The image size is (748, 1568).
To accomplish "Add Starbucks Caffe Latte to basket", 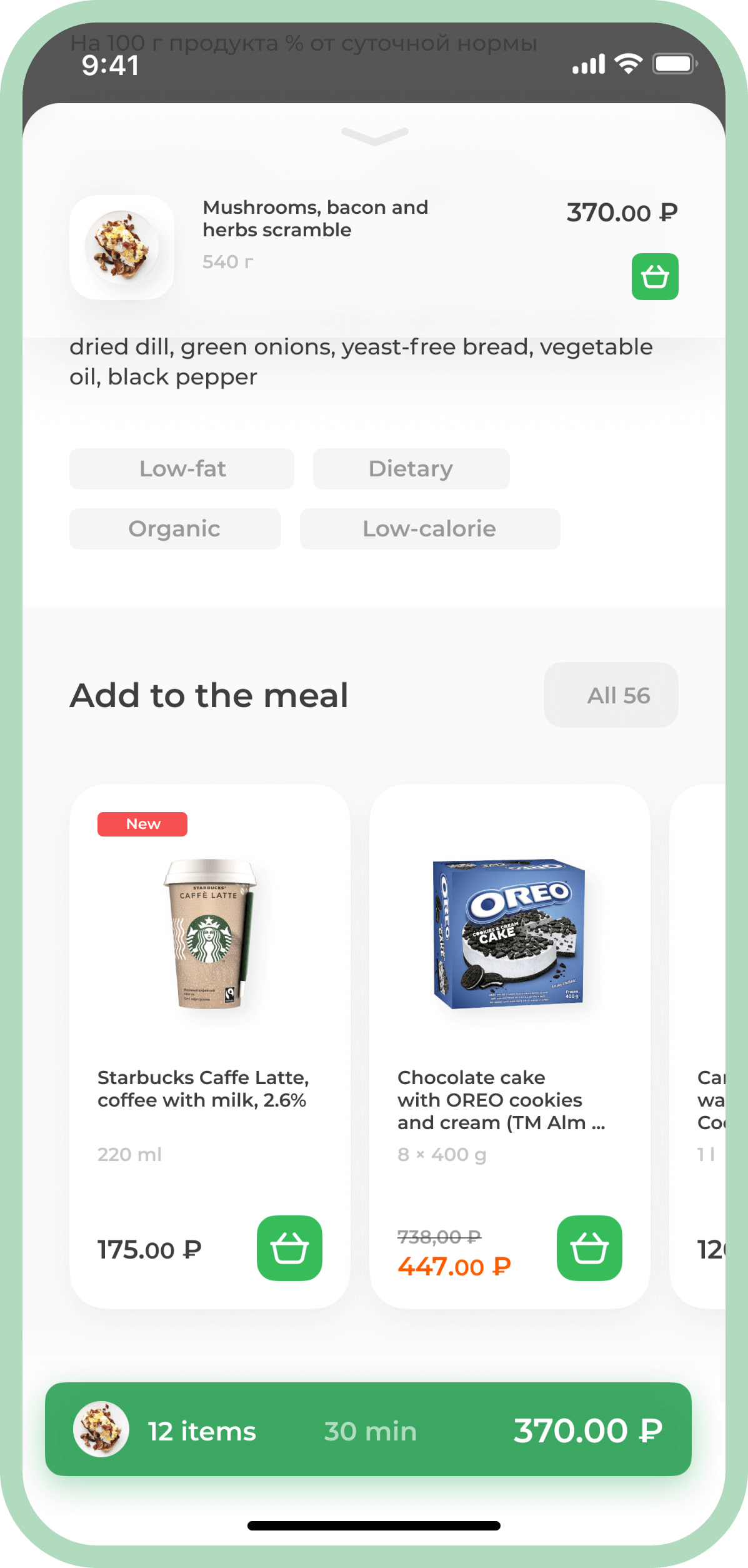I will 289,1248.
